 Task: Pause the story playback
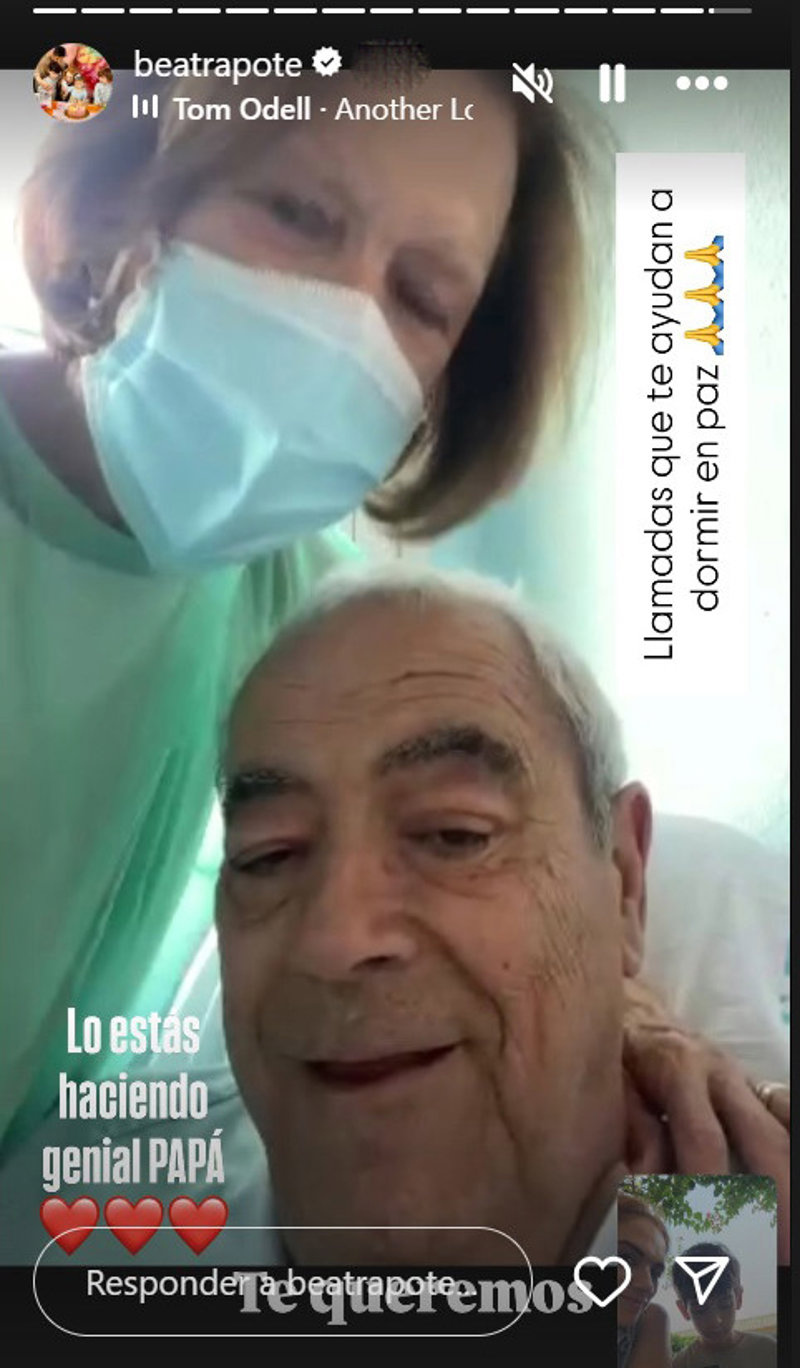[612, 83]
